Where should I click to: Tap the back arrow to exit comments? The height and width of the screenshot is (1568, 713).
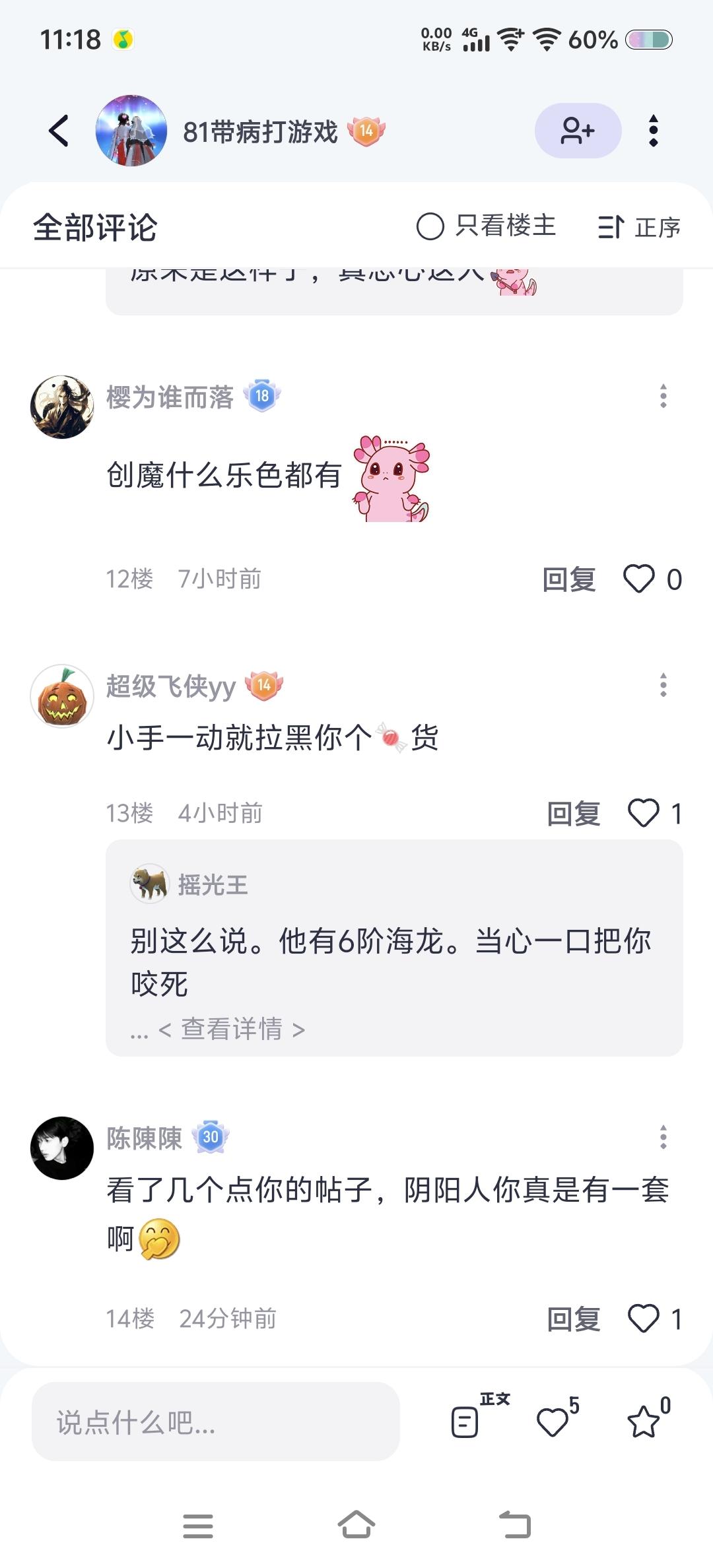(x=59, y=131)
